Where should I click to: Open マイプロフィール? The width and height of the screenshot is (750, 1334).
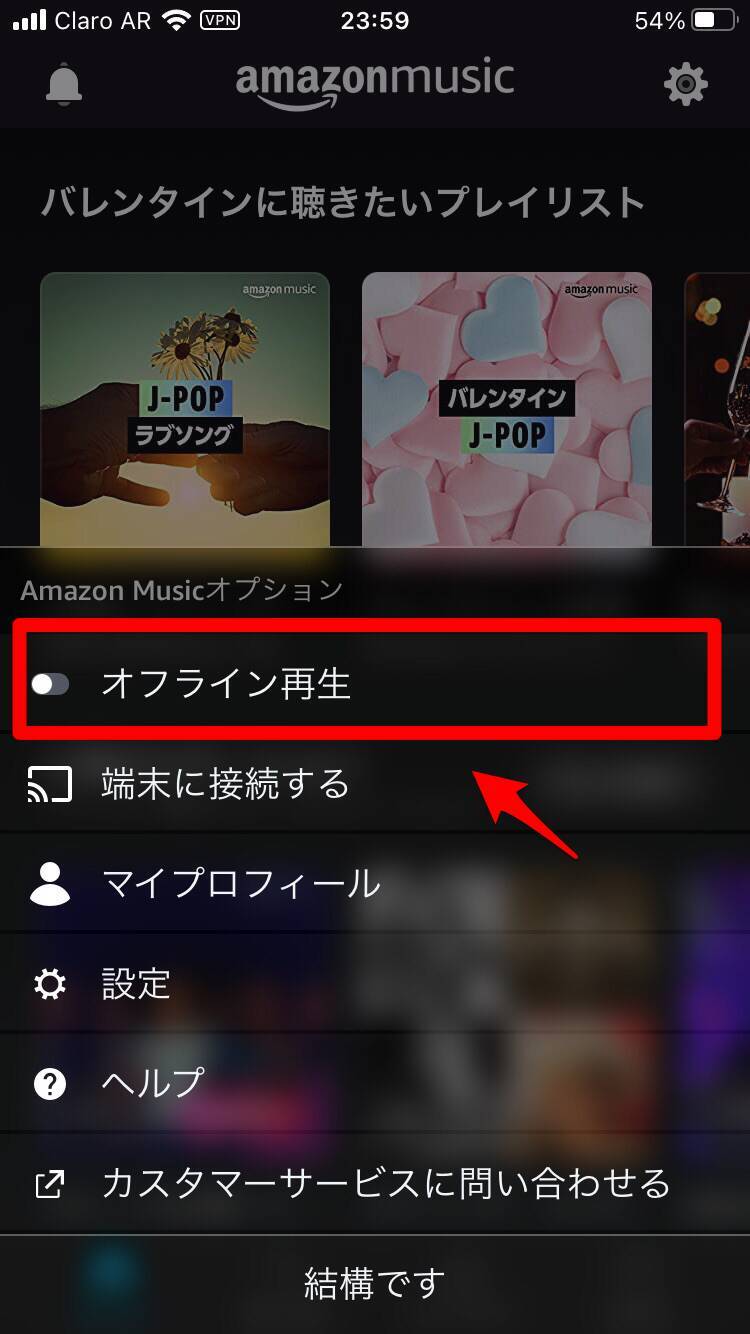point(240,884)
